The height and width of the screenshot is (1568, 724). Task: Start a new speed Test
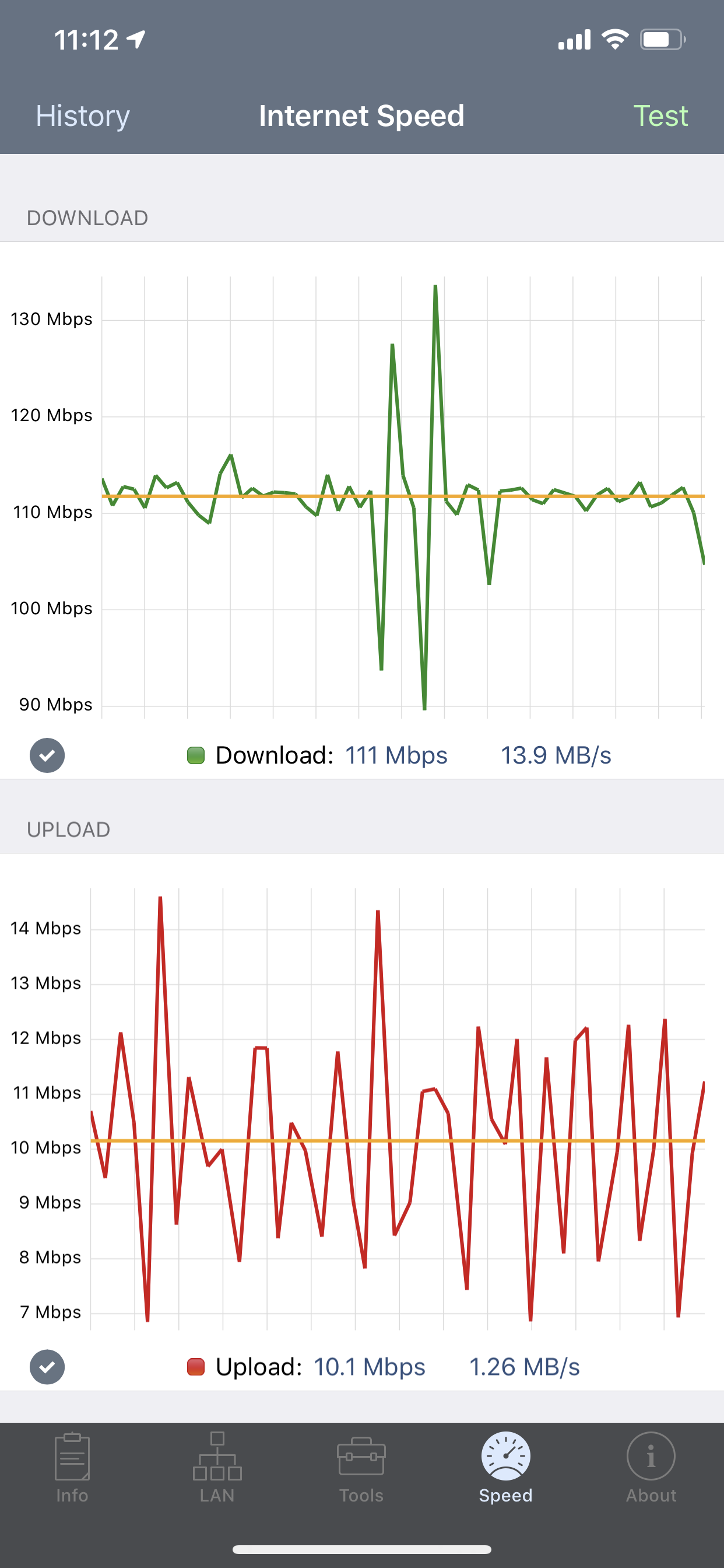coord(660,116)
